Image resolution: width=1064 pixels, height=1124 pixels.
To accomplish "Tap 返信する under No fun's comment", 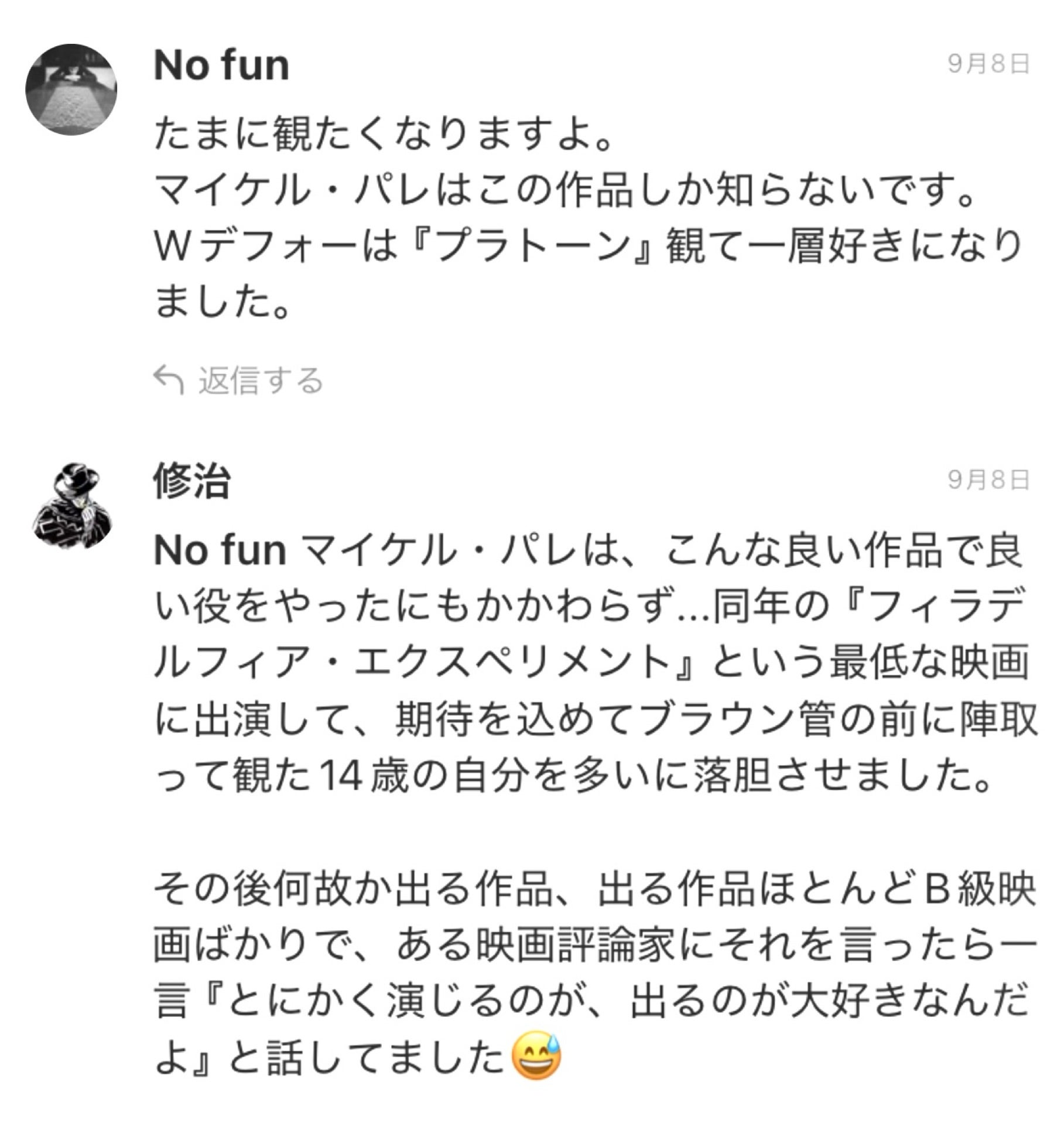I will click(x=239, y=381).
